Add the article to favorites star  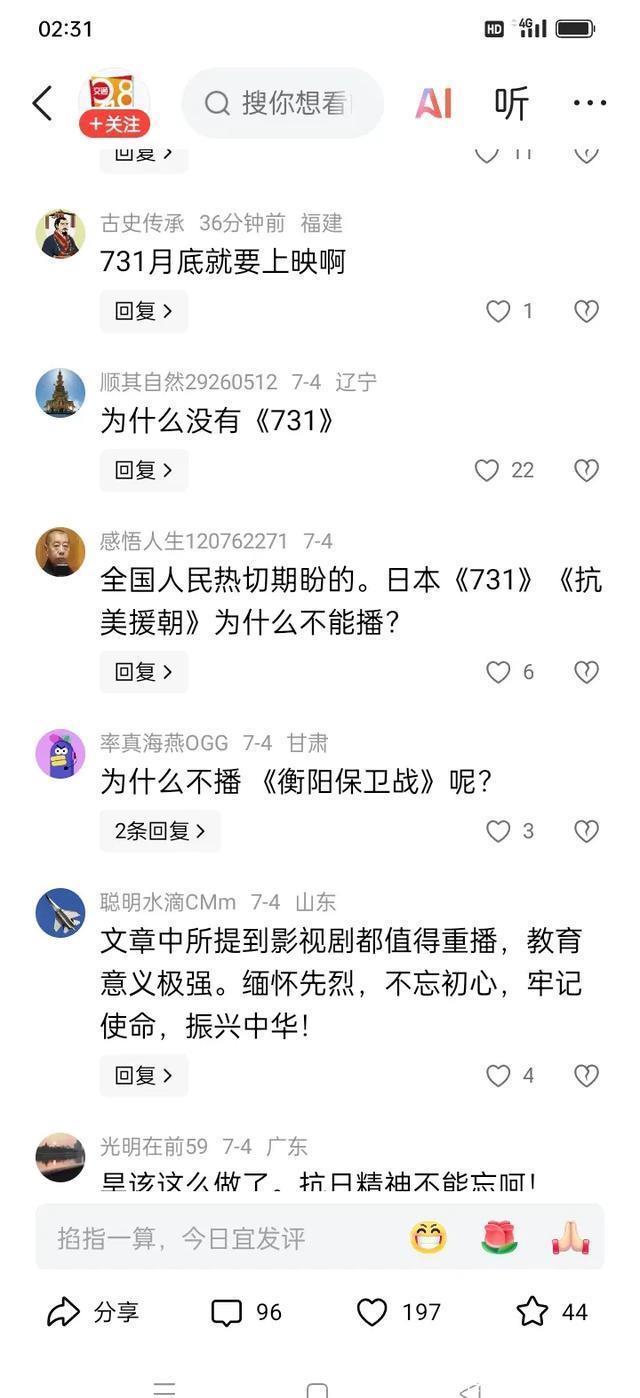click(532, 1311)
